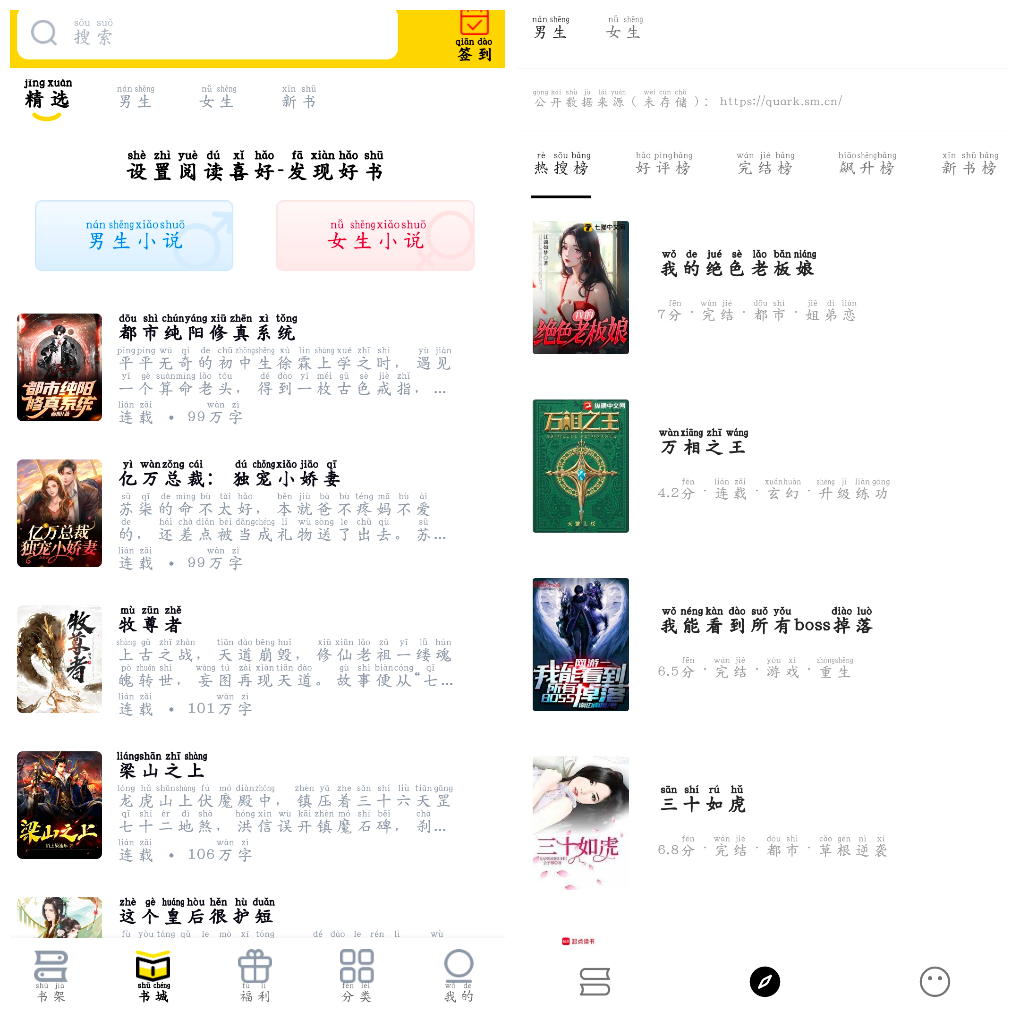Go to the 分类 bottom tab
The height and width of the screenshot is (1020, 1020).
[356, 976]
